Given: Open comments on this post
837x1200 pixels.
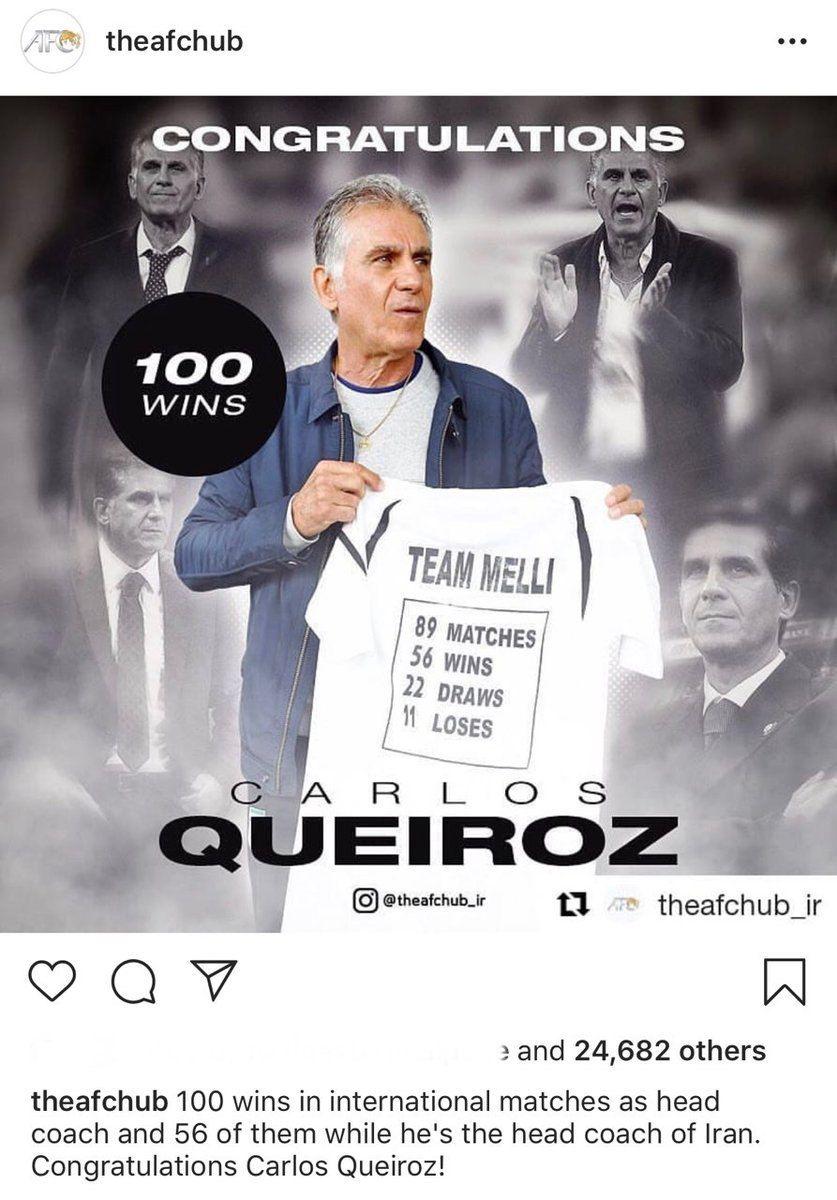Looking at the screenshot, I should click(x=133, y=981).
